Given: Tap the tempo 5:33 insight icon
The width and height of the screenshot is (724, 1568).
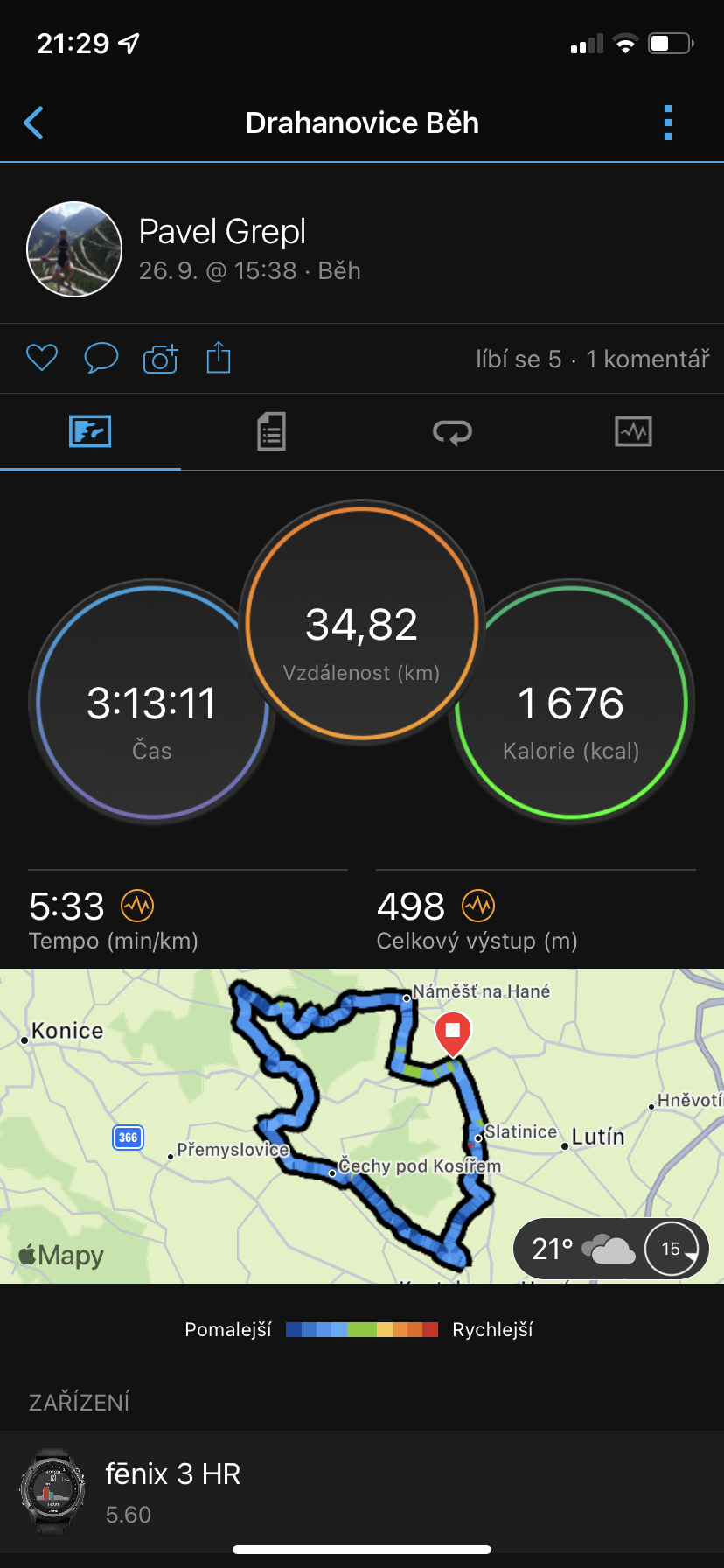Looking at the screenshot, I should coord(137,906).
